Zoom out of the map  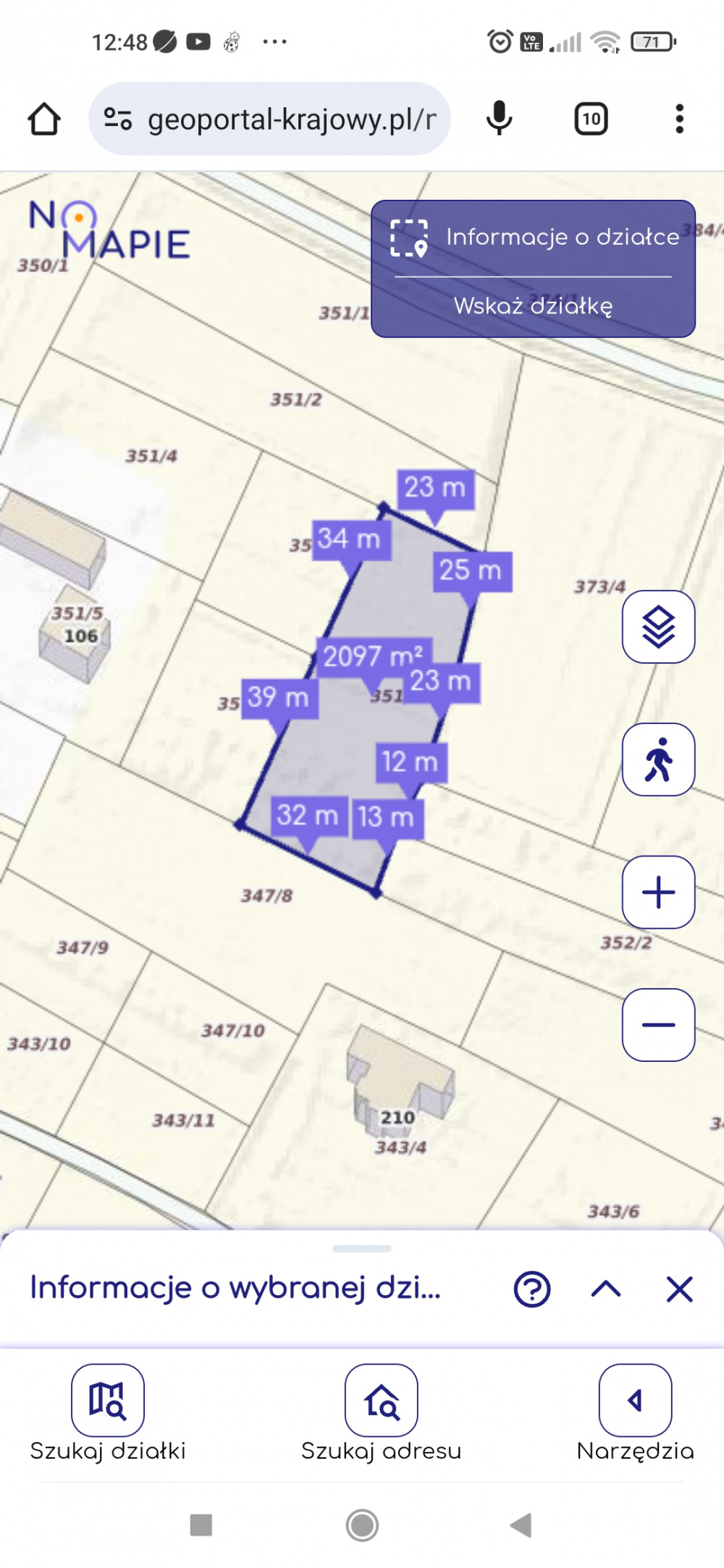659,1024
